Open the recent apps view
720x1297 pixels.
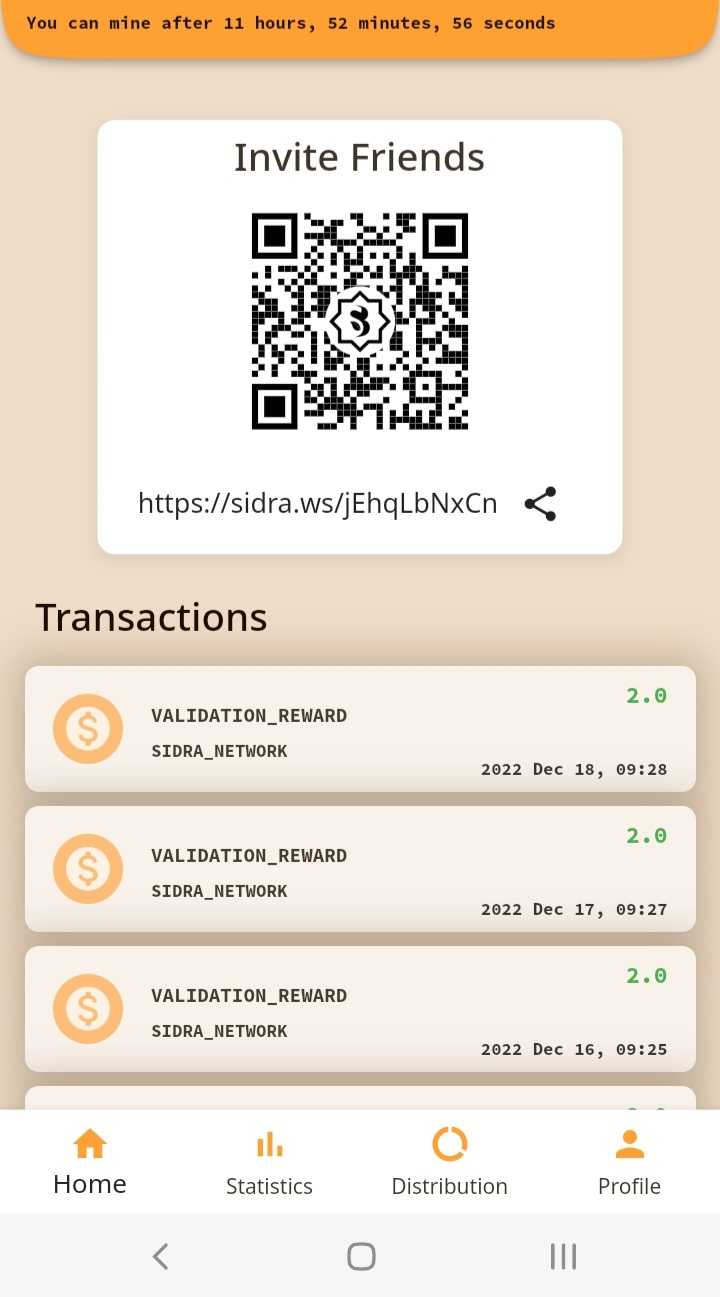pyautogui.click(x=563, y=1256)
